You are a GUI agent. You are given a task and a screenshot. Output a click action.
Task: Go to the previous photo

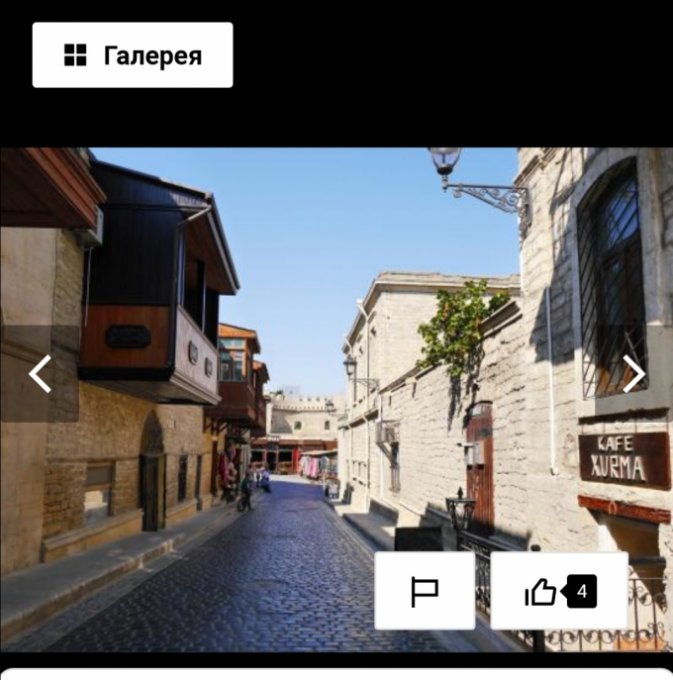pyautogui.click(x=39, y=373)
